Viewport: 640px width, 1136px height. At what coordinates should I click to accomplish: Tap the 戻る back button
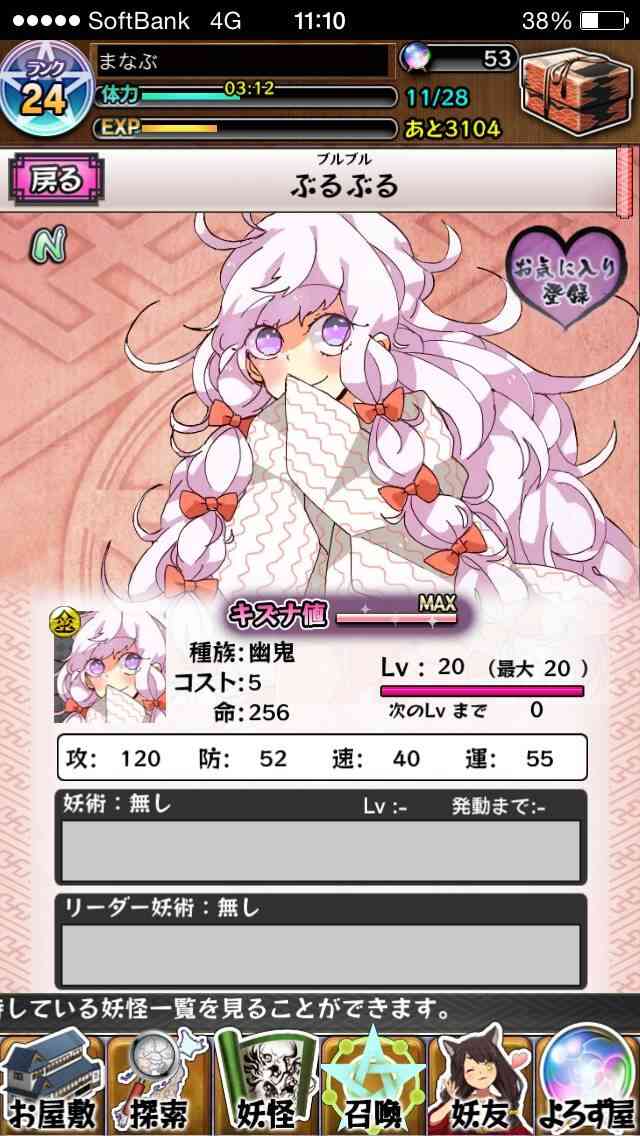pos(57,179)
